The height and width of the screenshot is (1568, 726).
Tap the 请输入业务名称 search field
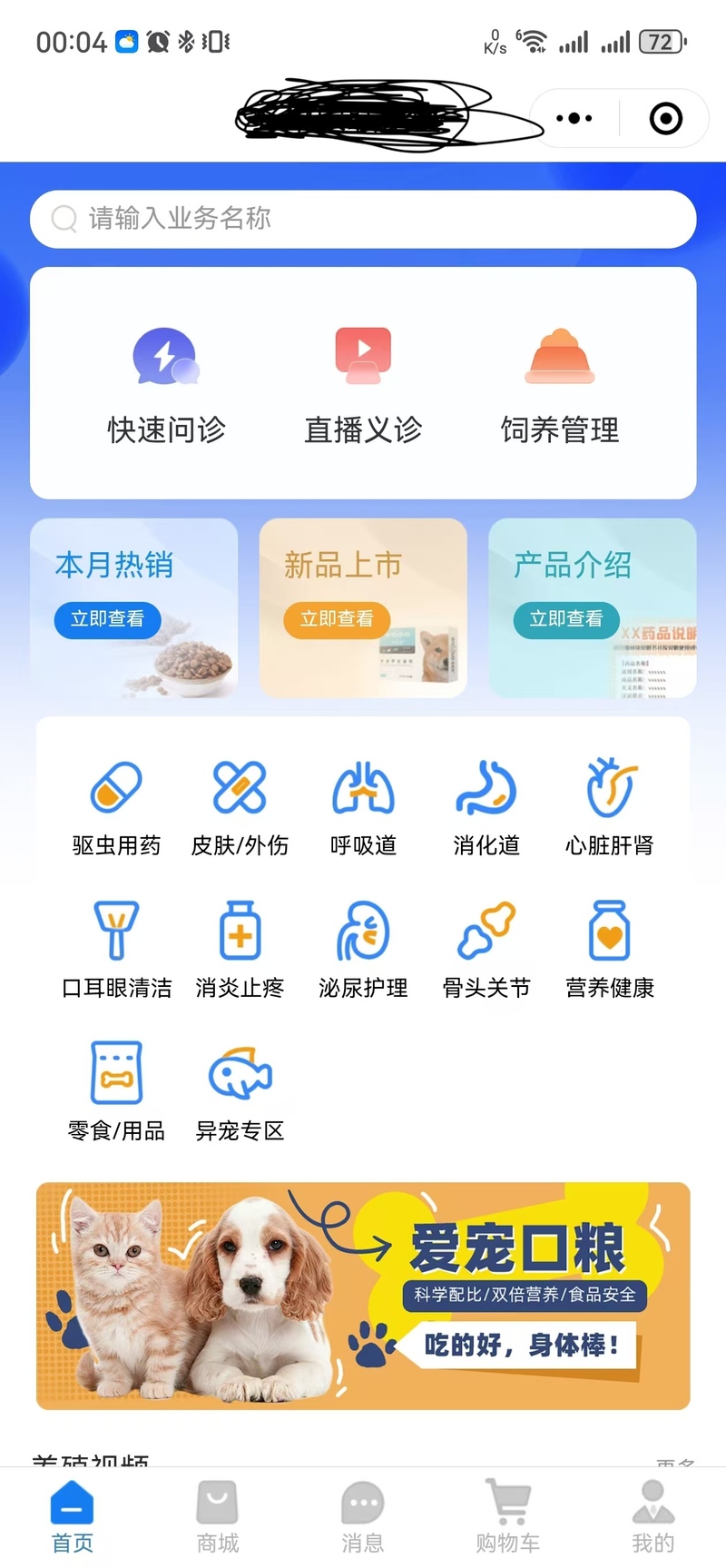363,219
